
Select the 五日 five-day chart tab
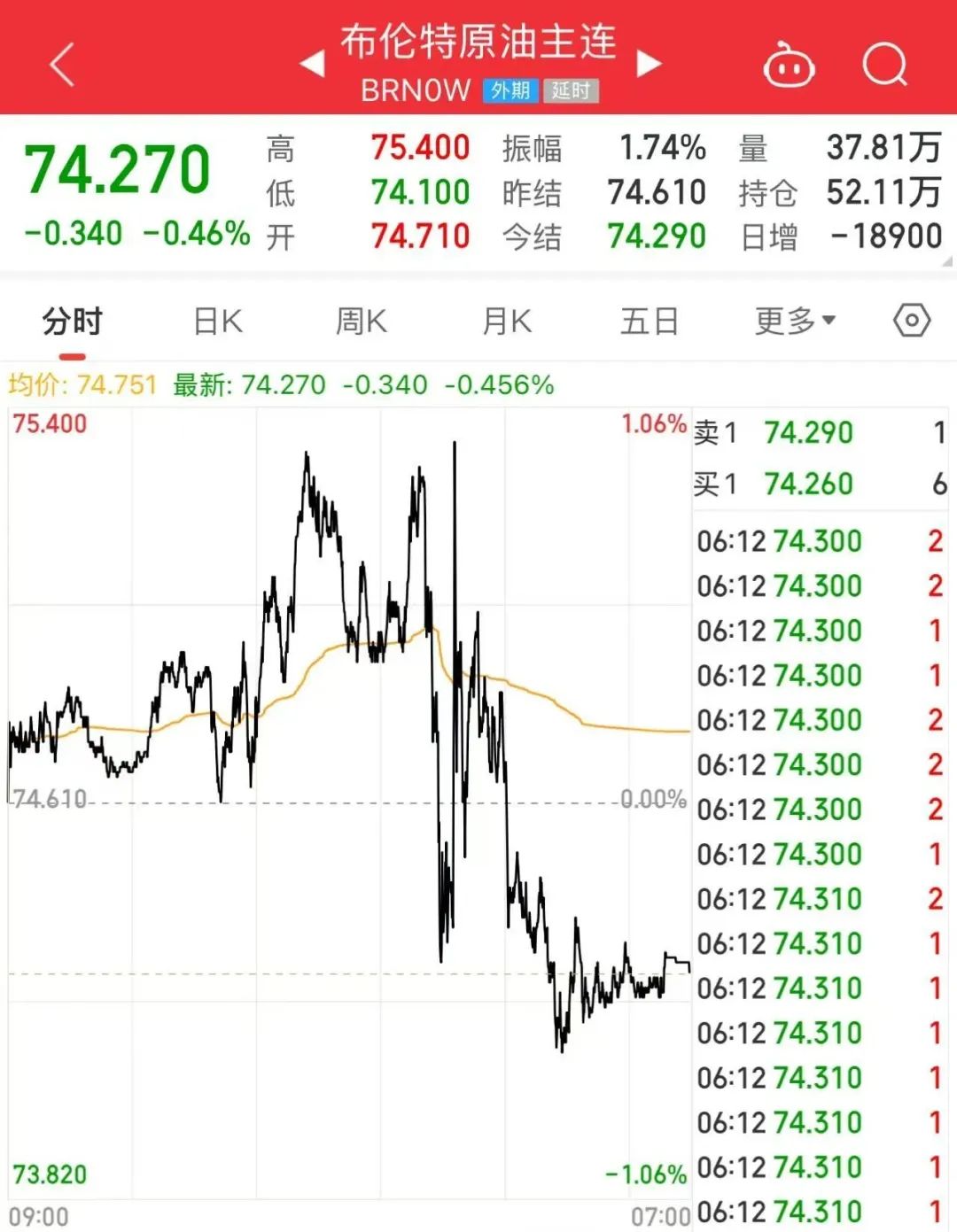click(x=650, y=321)
